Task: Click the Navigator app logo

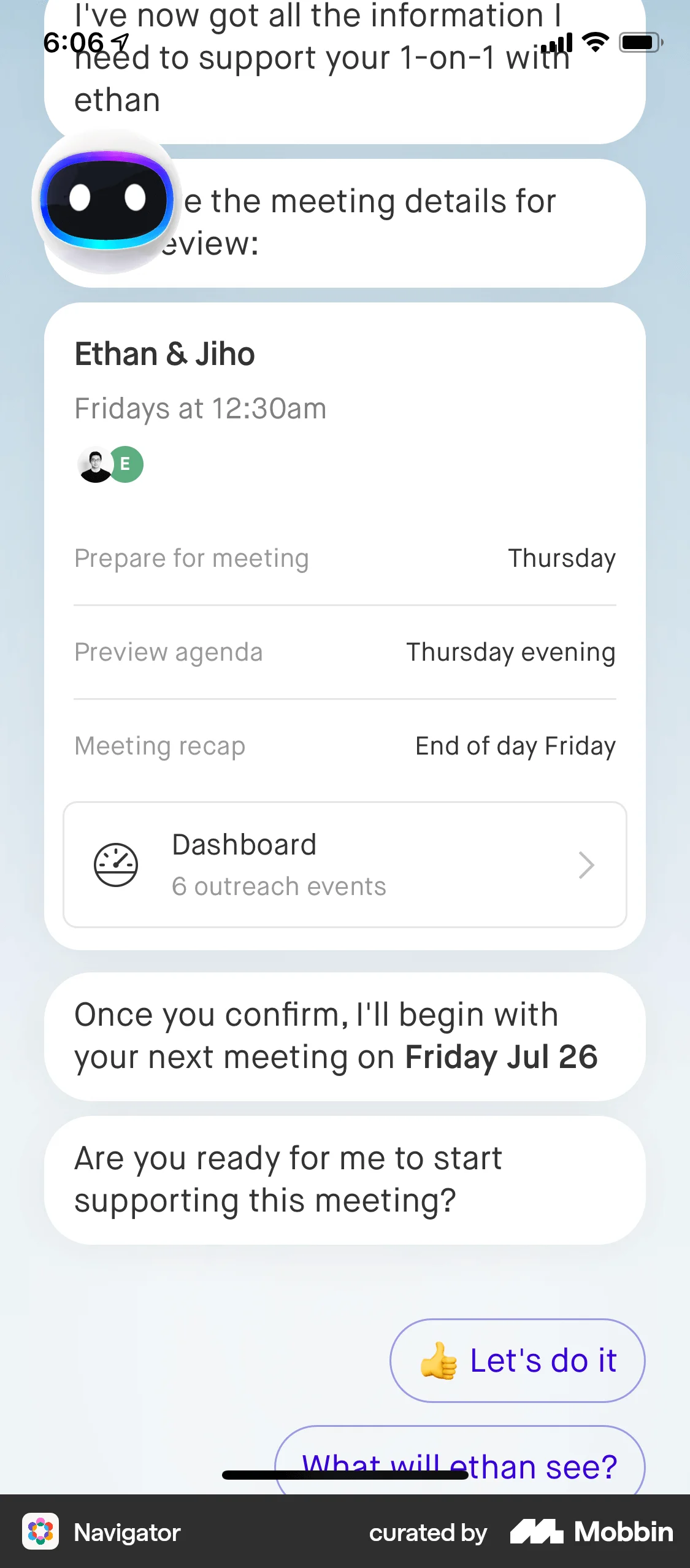Action: coord(40,1532)
